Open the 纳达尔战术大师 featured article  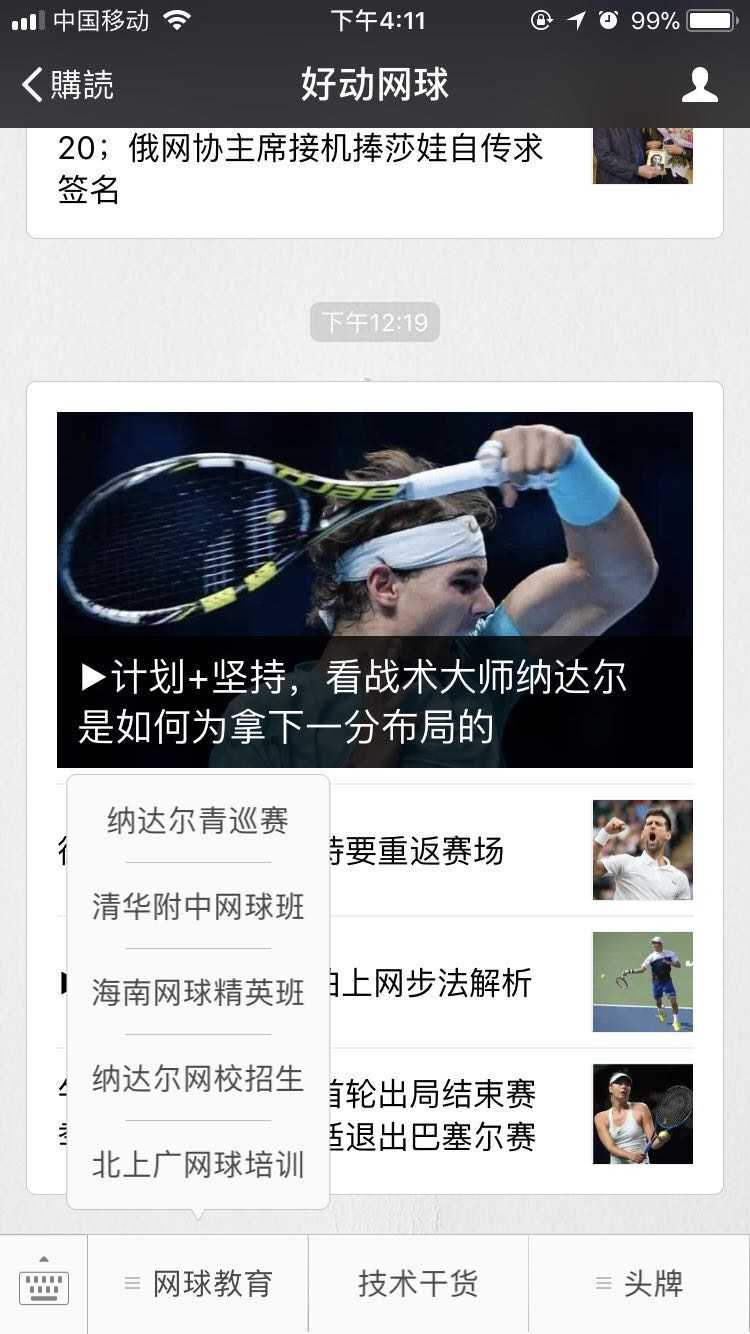(x=374, y=590)
